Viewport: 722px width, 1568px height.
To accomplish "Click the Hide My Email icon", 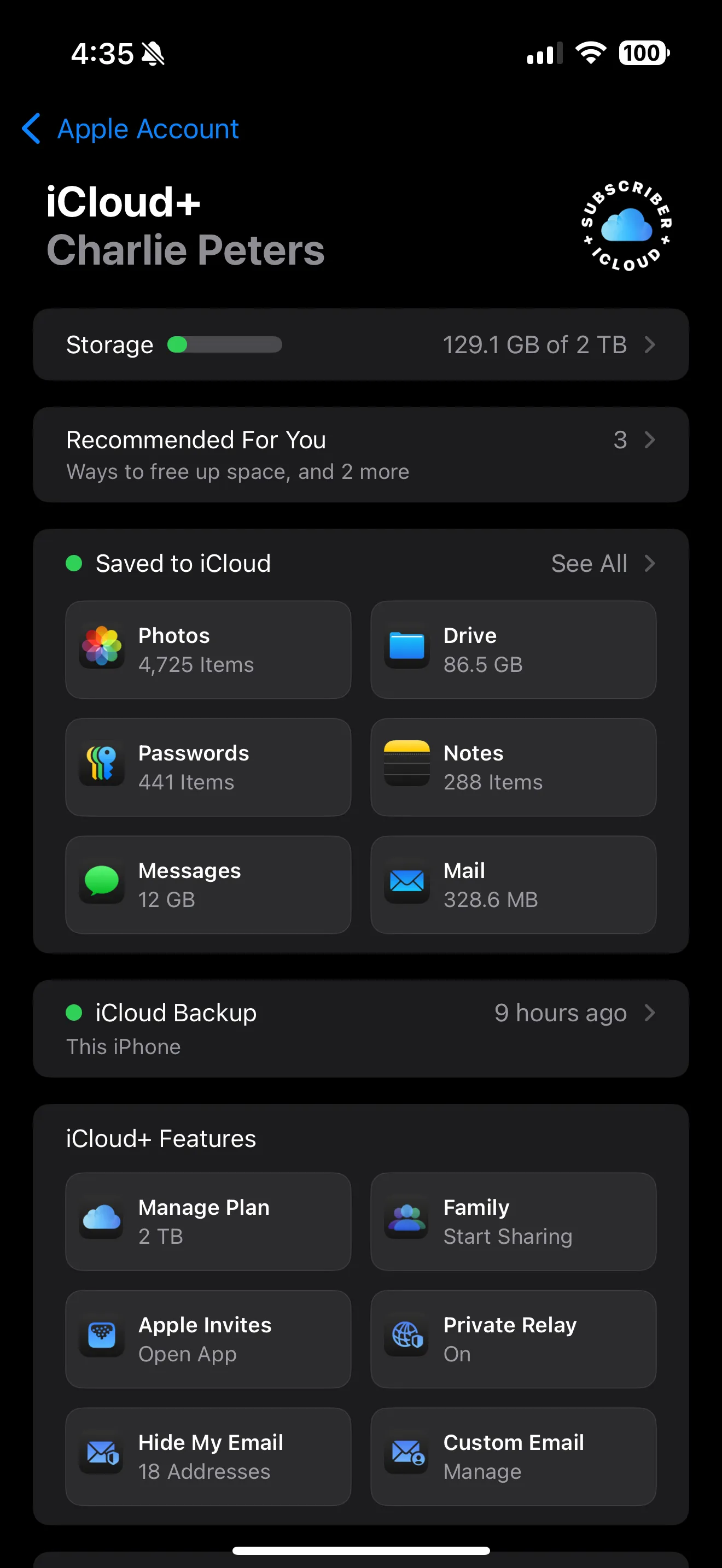I will coord(102,1456).
